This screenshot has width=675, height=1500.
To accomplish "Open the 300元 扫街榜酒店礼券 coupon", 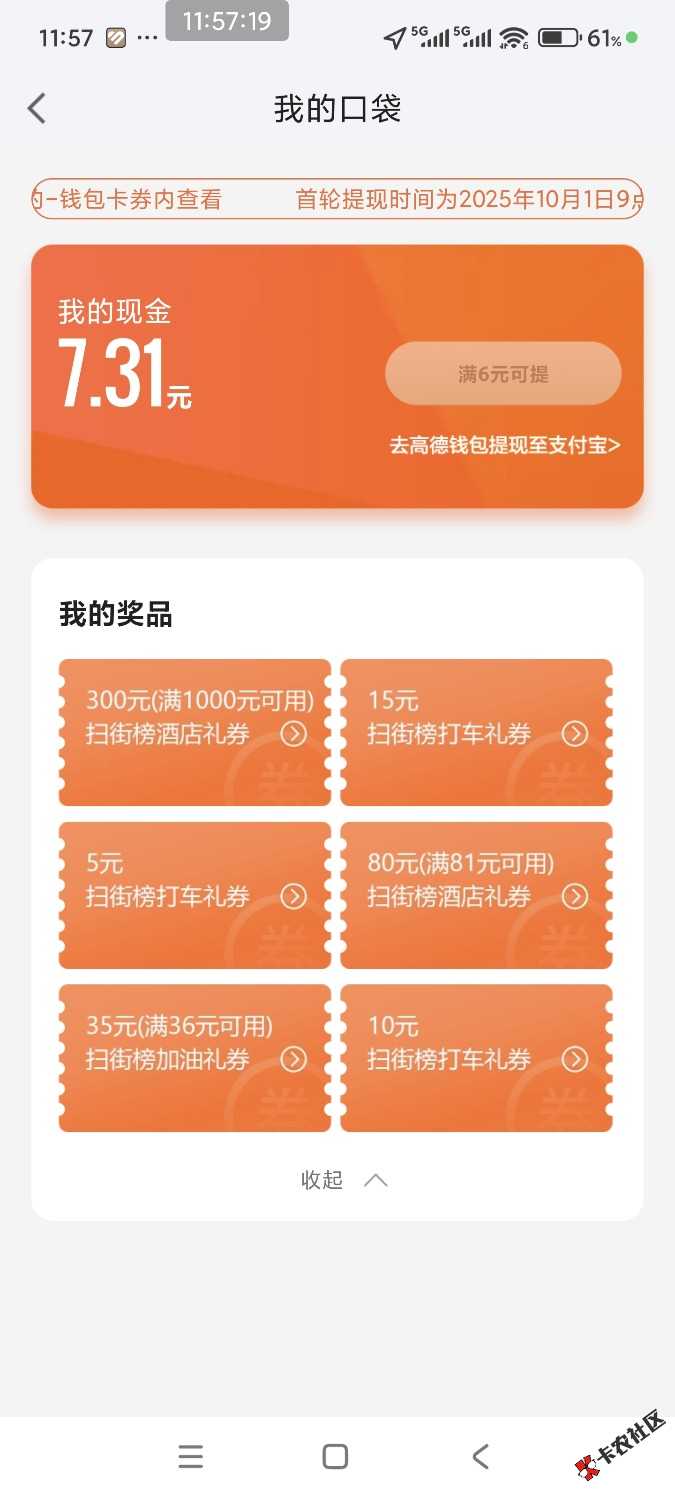I will pyautogui.click(x=195, y=732).
